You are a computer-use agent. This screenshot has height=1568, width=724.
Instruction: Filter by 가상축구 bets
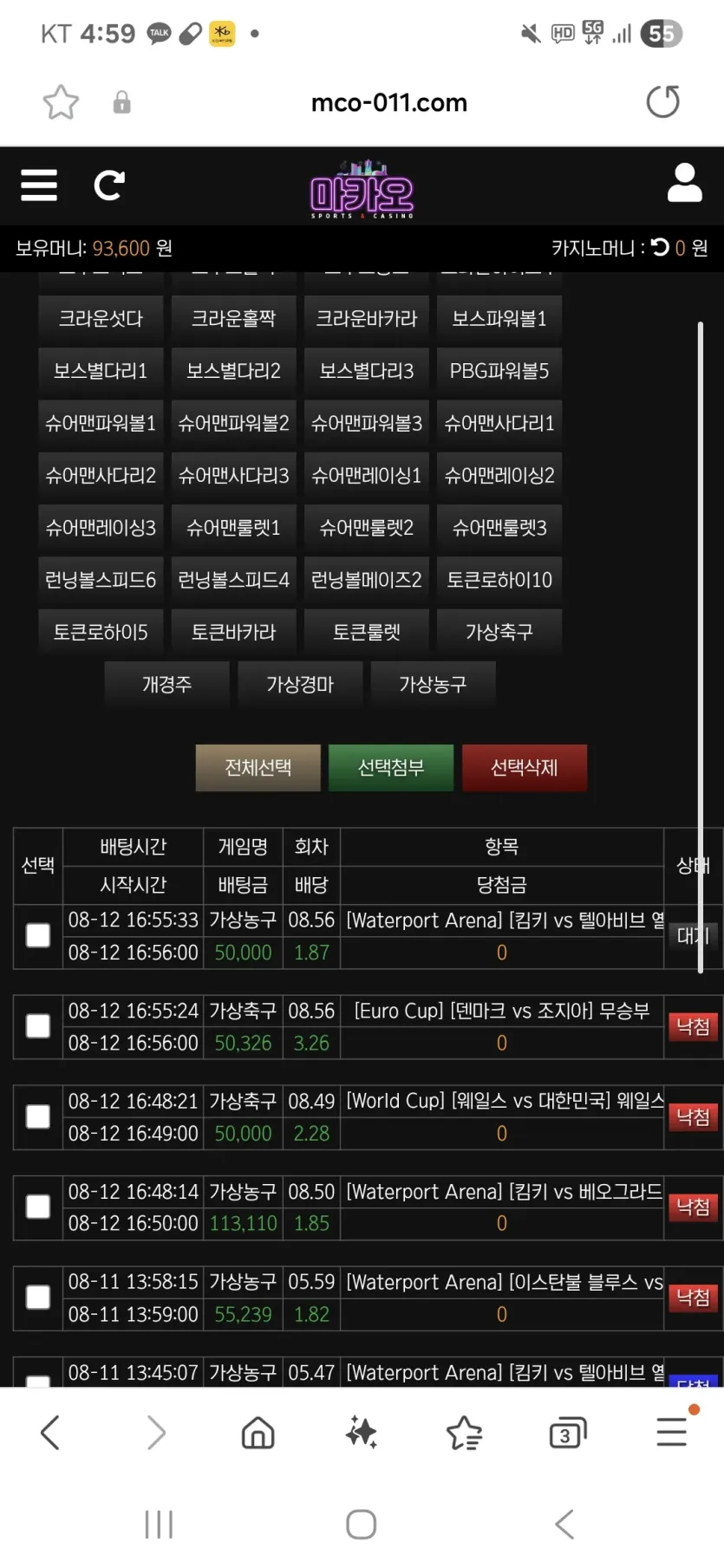pos(499,632)
